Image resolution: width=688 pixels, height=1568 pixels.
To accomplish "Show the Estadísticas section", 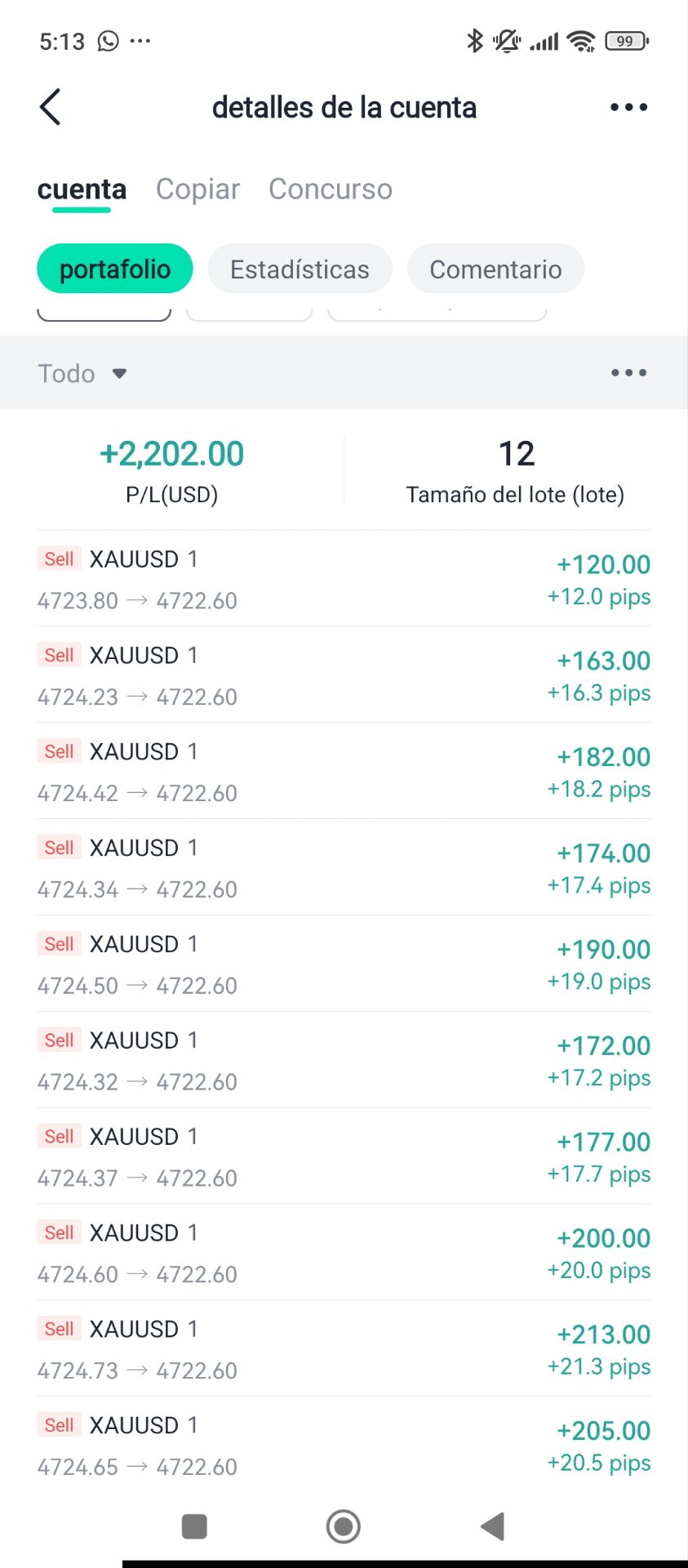I will point(300,269).
